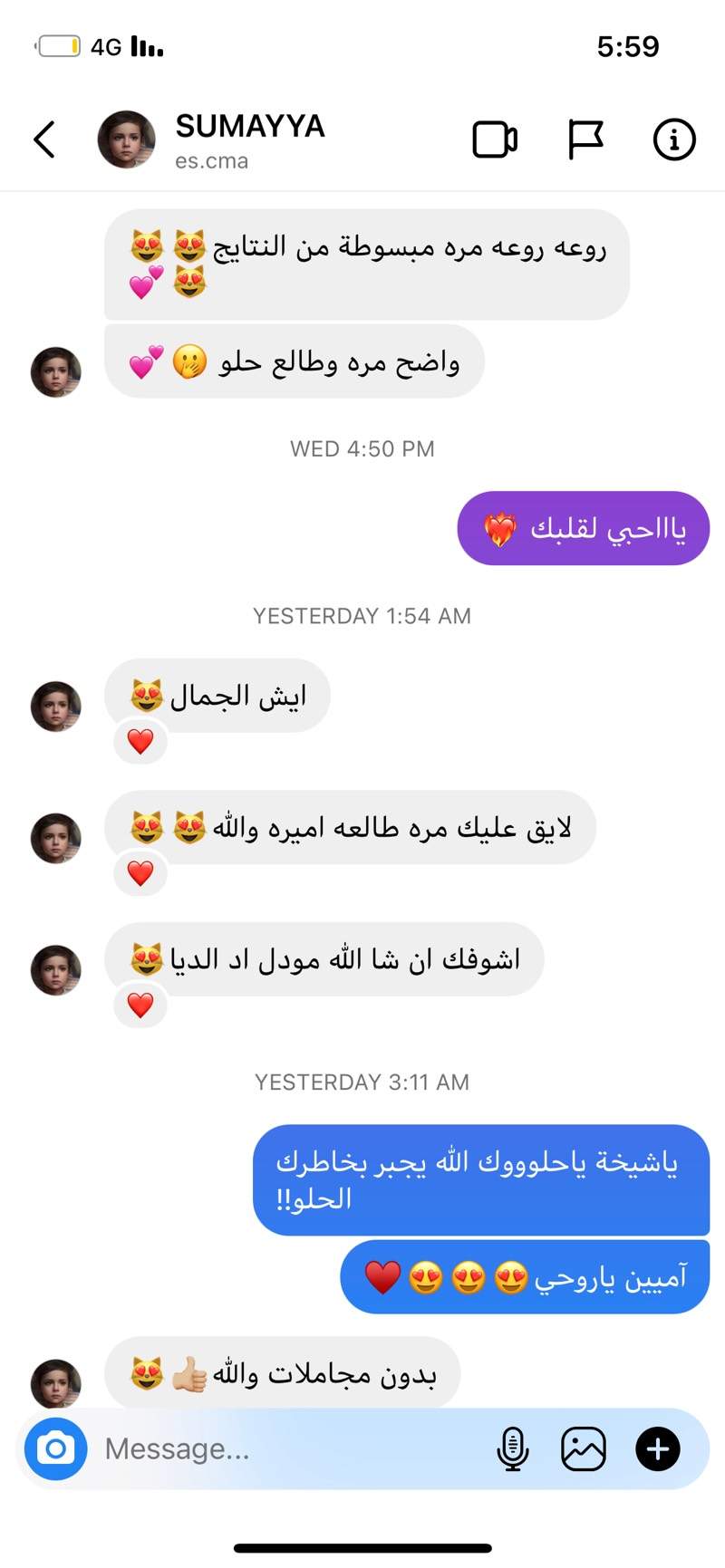Open the photo gallery picker
725x1568 pixels.
(x=584, y=1448)
